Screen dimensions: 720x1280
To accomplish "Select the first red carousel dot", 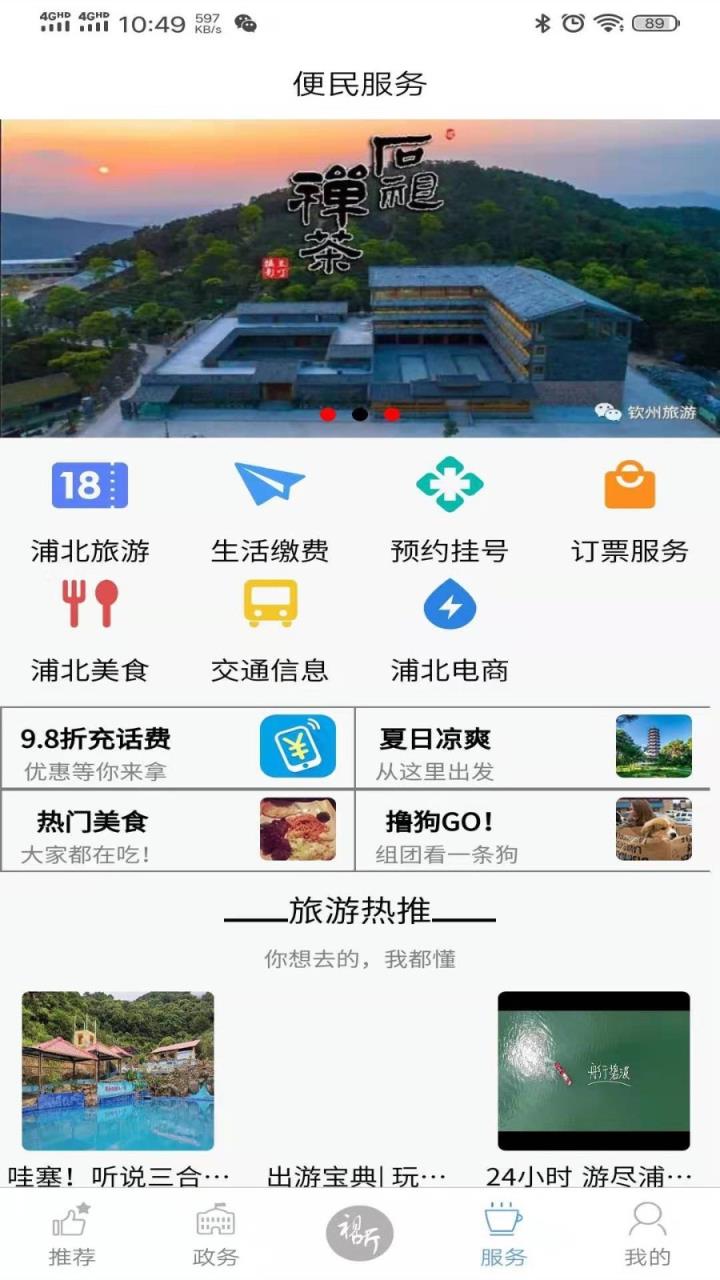I will (x=327, y=413).
